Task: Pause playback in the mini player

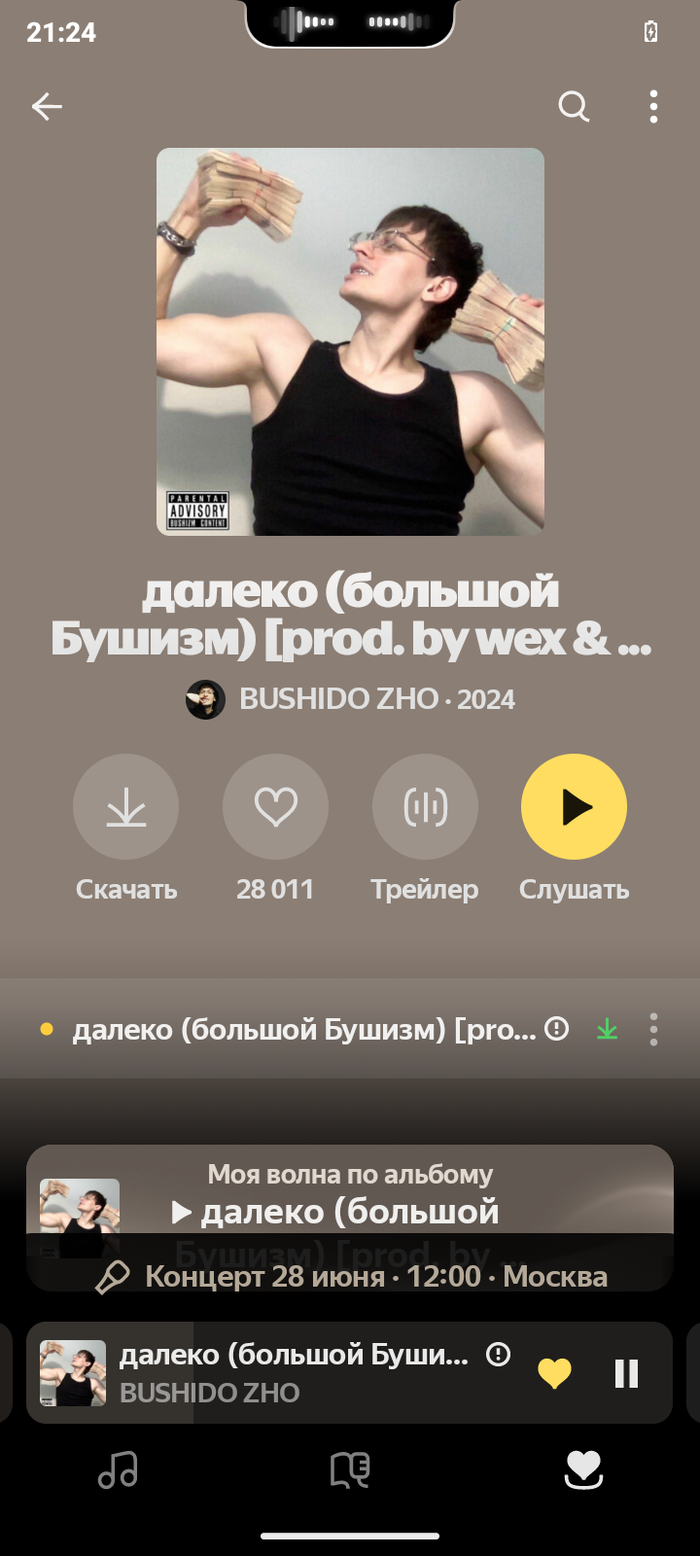Action: click(626, 1374)
